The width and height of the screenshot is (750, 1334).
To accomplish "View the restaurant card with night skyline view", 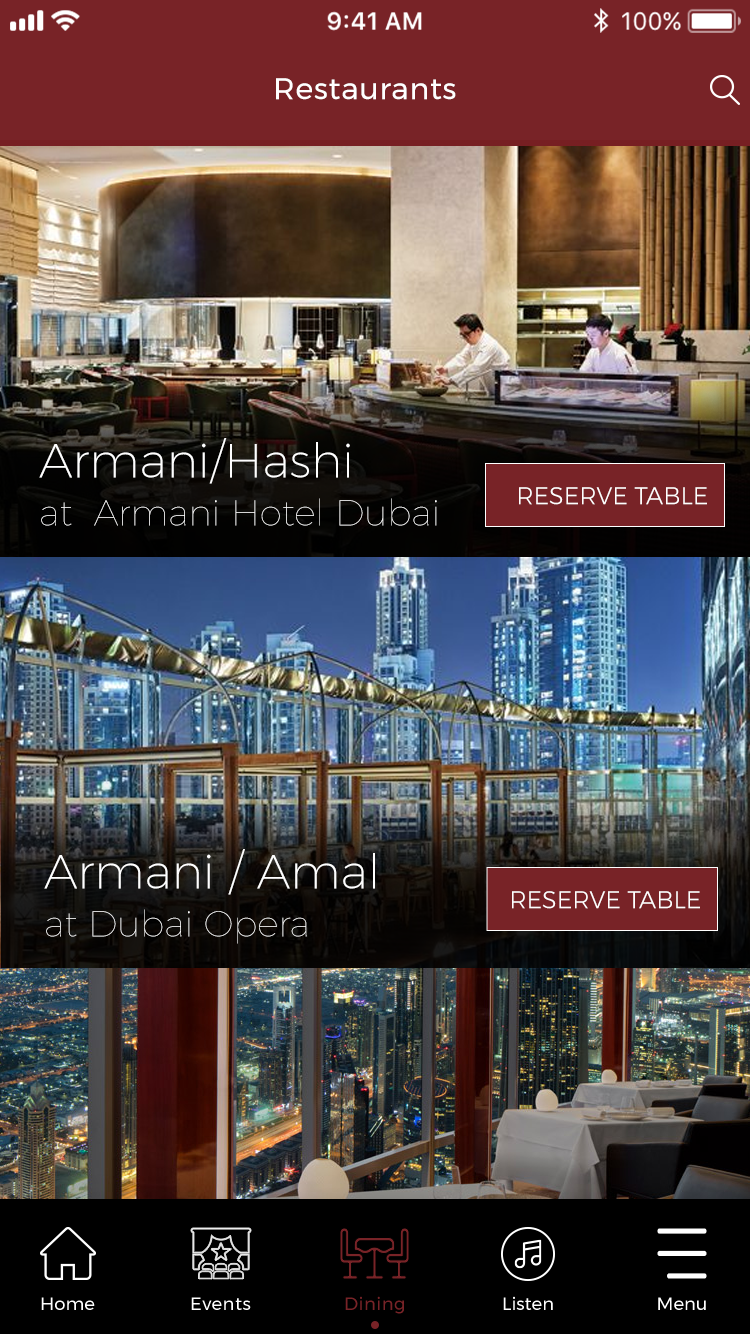I will [x=375, y=1085].
